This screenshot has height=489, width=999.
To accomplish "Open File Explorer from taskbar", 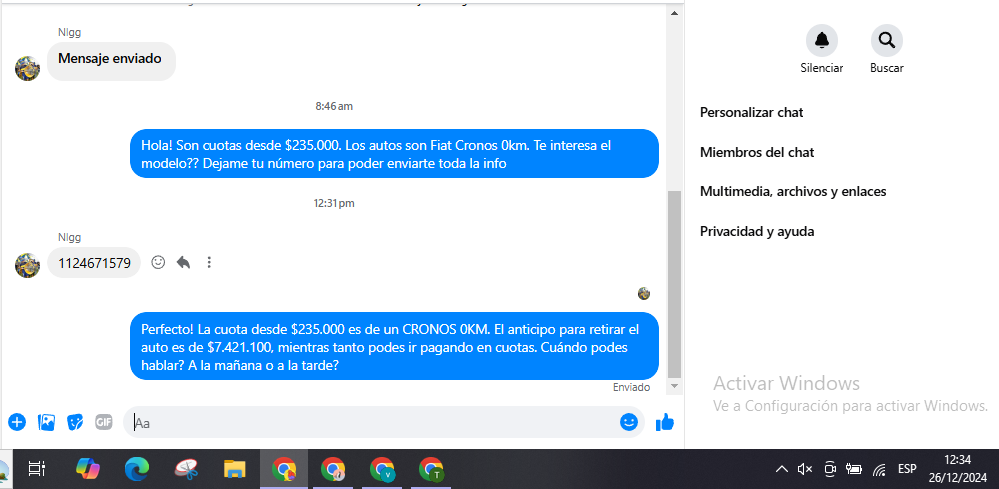I will (234, 468).
